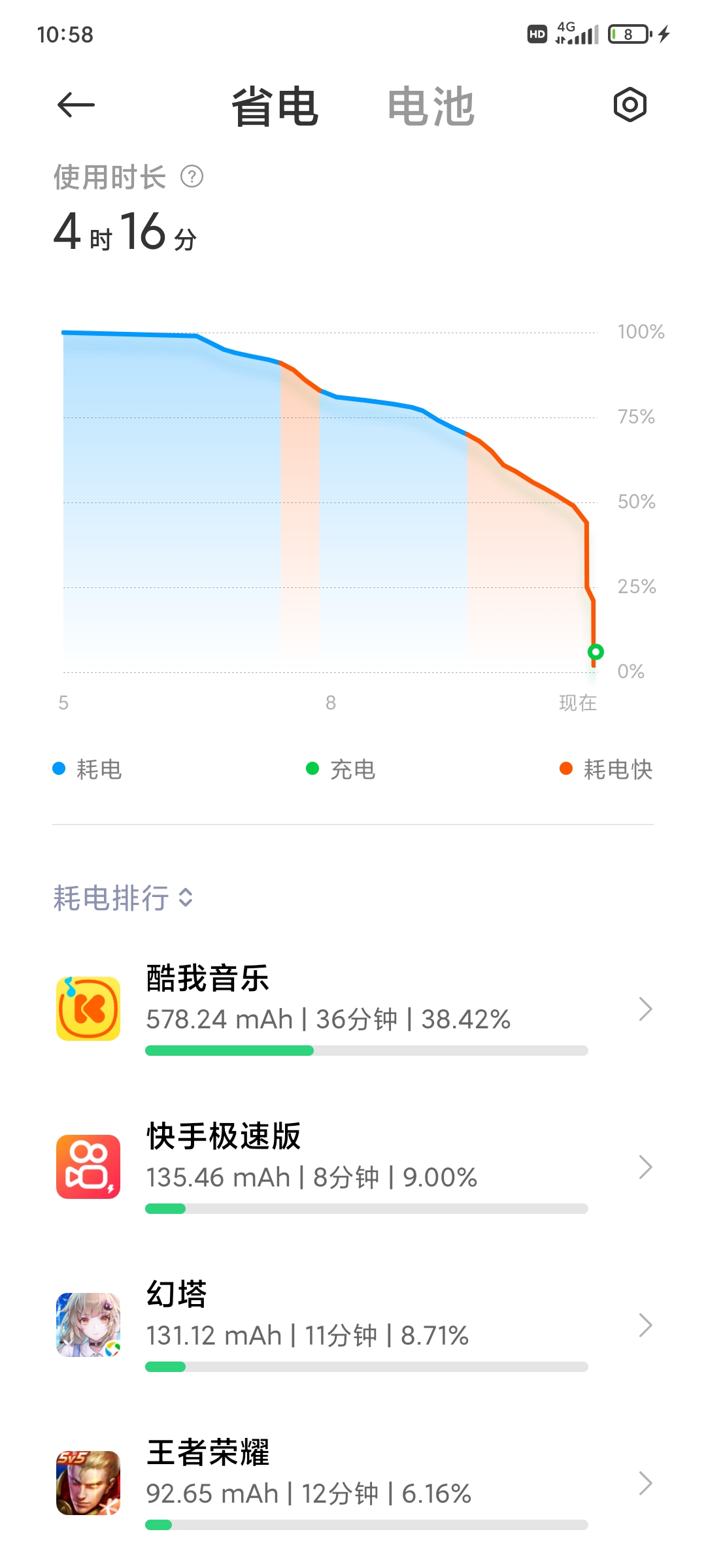706x1568 pixels.
Task: Switch to the 电池 tab
Action: click(431, 106)
